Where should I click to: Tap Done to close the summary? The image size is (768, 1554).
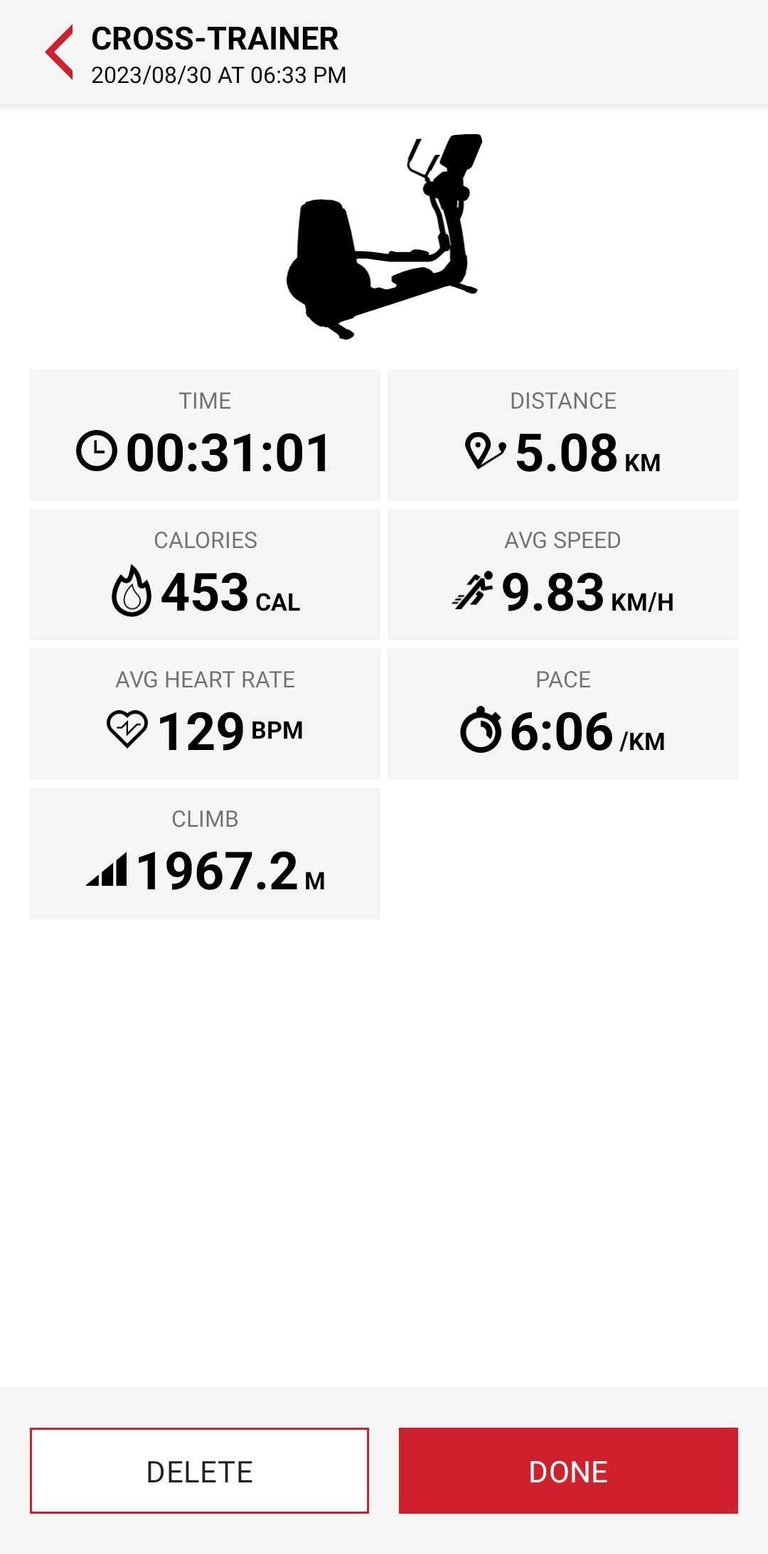568,1470
